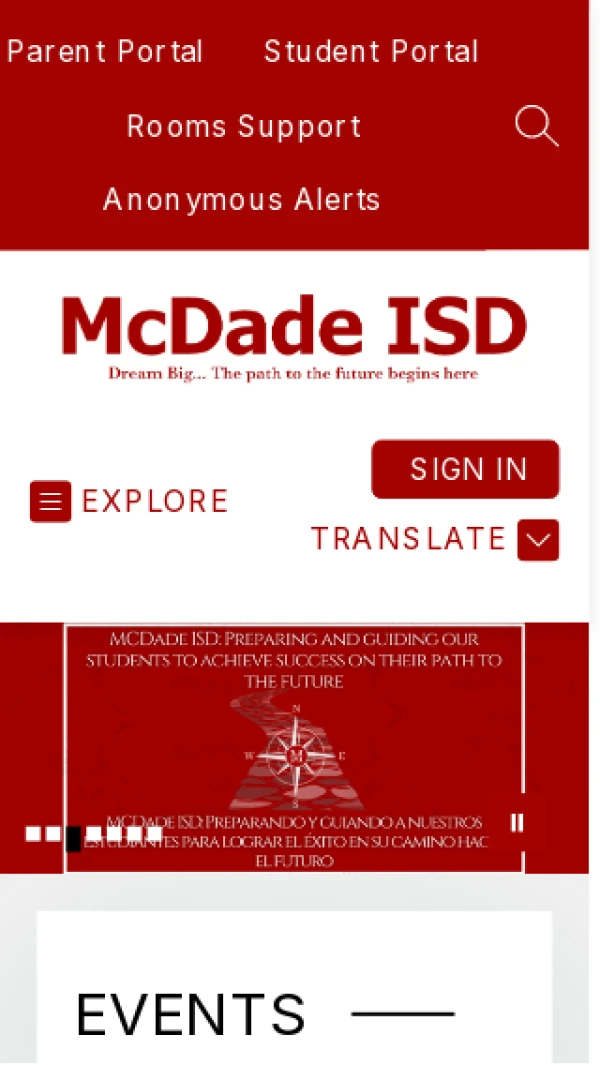This screenshot has width=600, height=1065.
Task: Pause the banner slideshow
Action: (517, 823)
